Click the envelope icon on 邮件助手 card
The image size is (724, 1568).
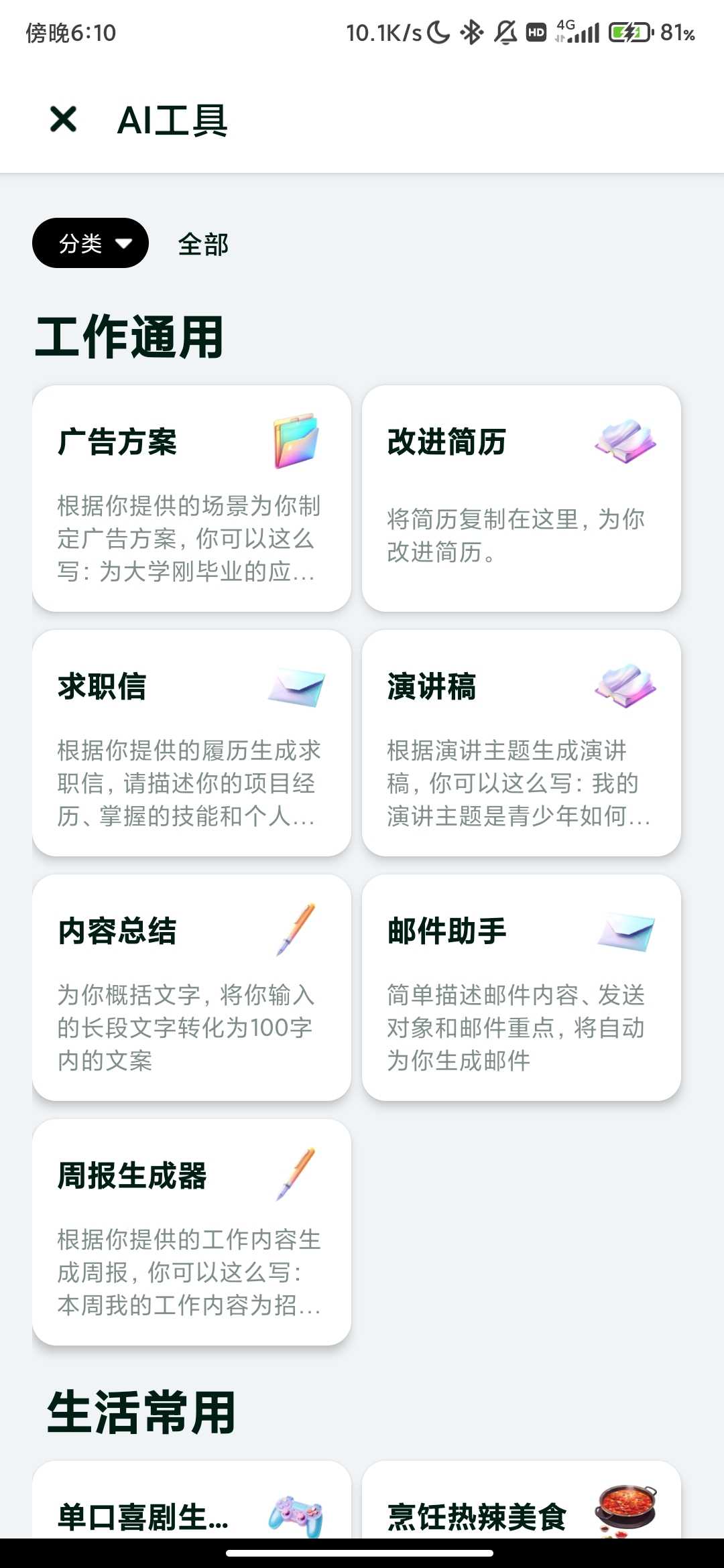tap(625, 933)
